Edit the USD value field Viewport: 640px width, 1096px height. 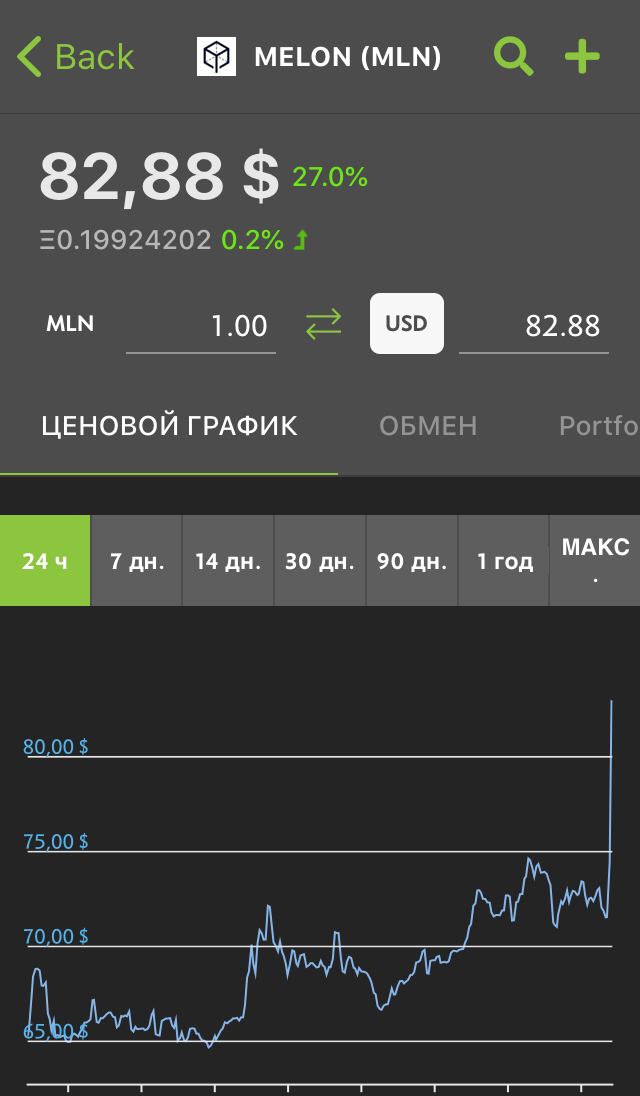(533, 326)
